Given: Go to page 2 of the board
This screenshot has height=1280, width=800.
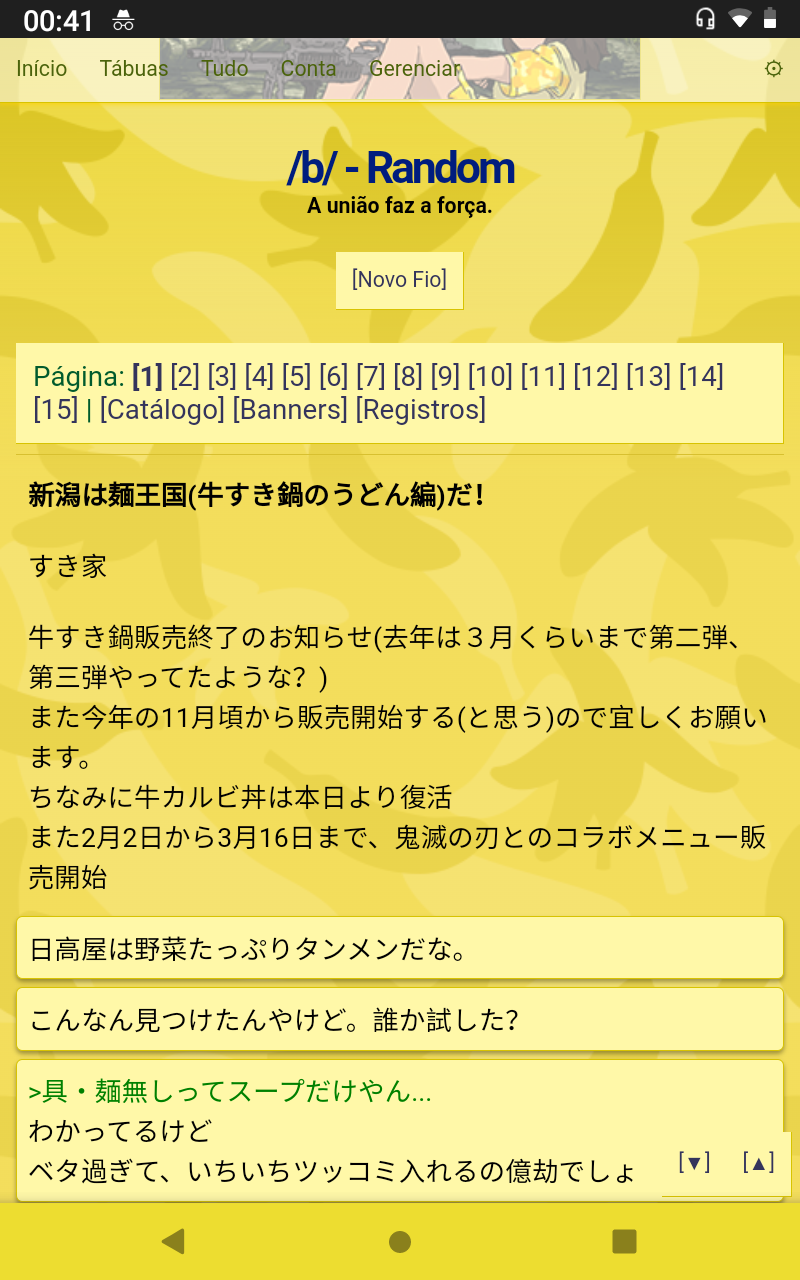Looking at the screenshot, I should point(185,377).
